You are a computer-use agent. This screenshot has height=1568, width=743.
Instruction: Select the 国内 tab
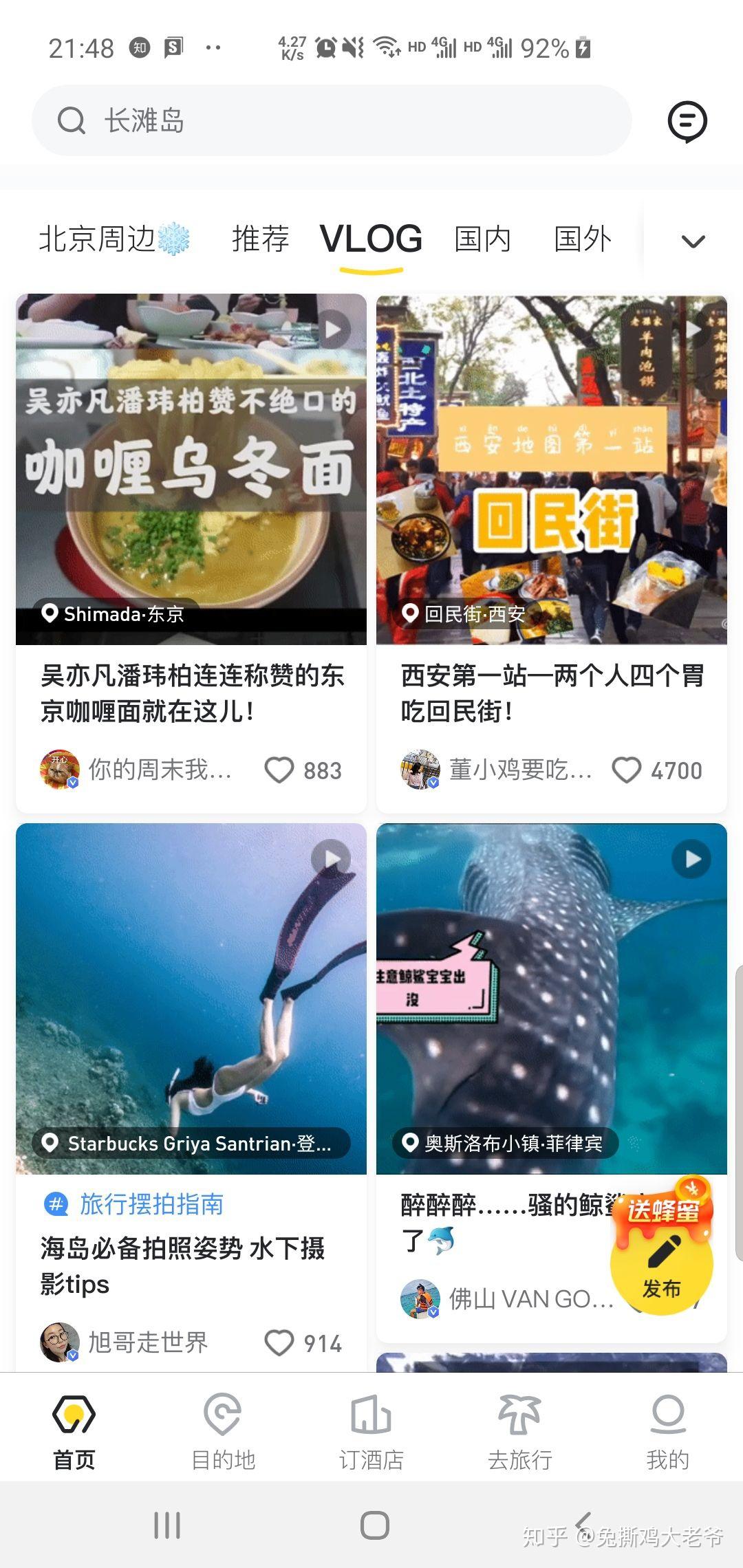pos(482,239)
